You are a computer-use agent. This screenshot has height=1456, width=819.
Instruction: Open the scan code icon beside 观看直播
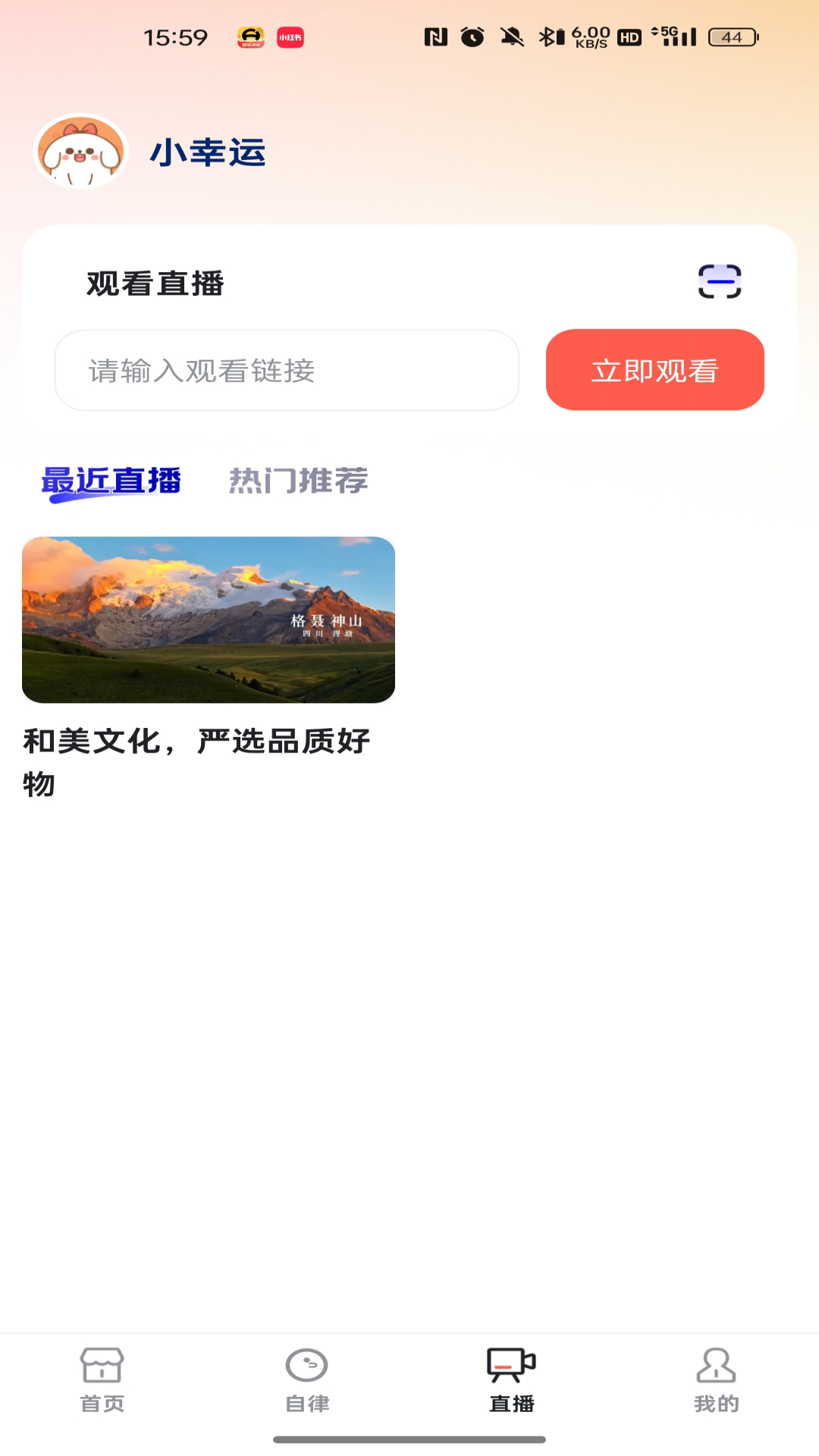point(720,281)
